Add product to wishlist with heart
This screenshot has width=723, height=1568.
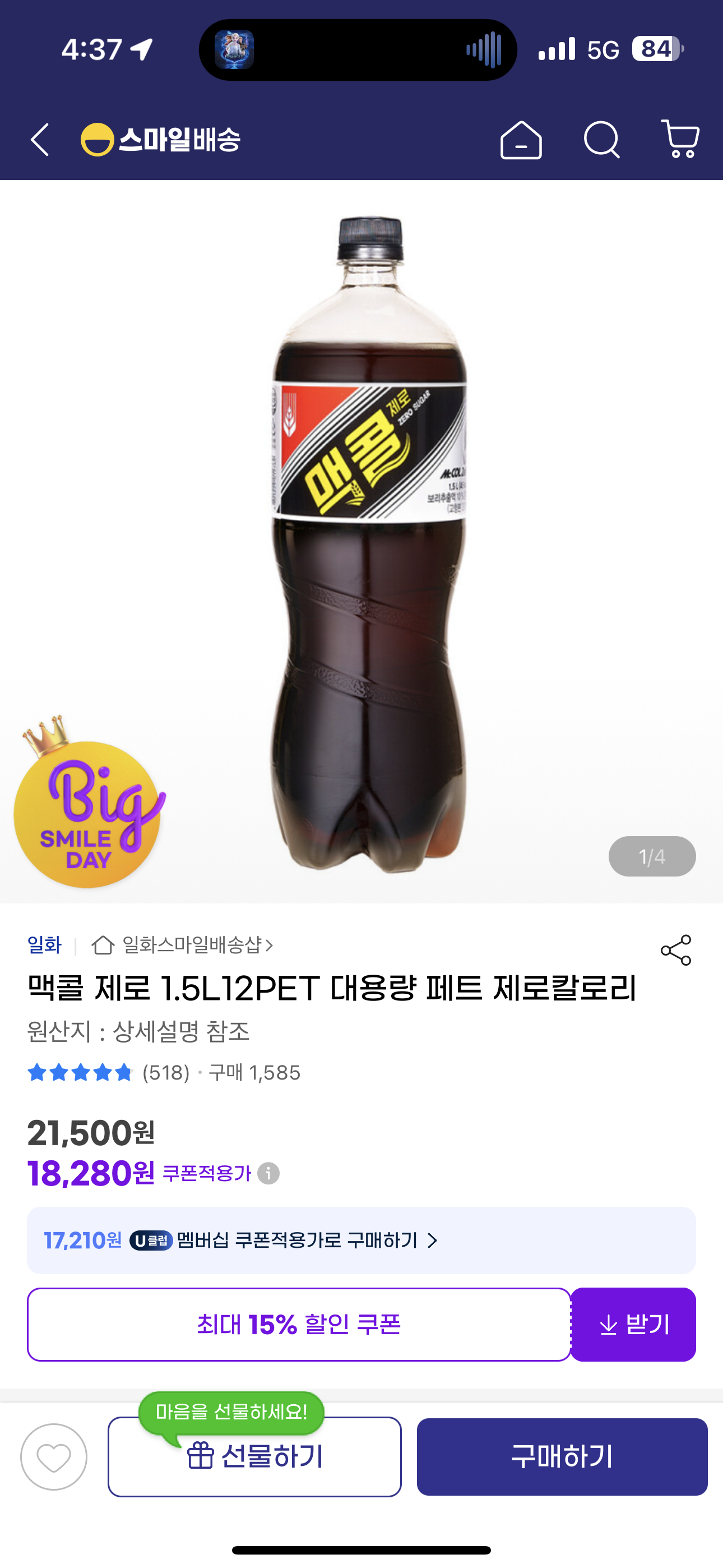(54, 1456)
